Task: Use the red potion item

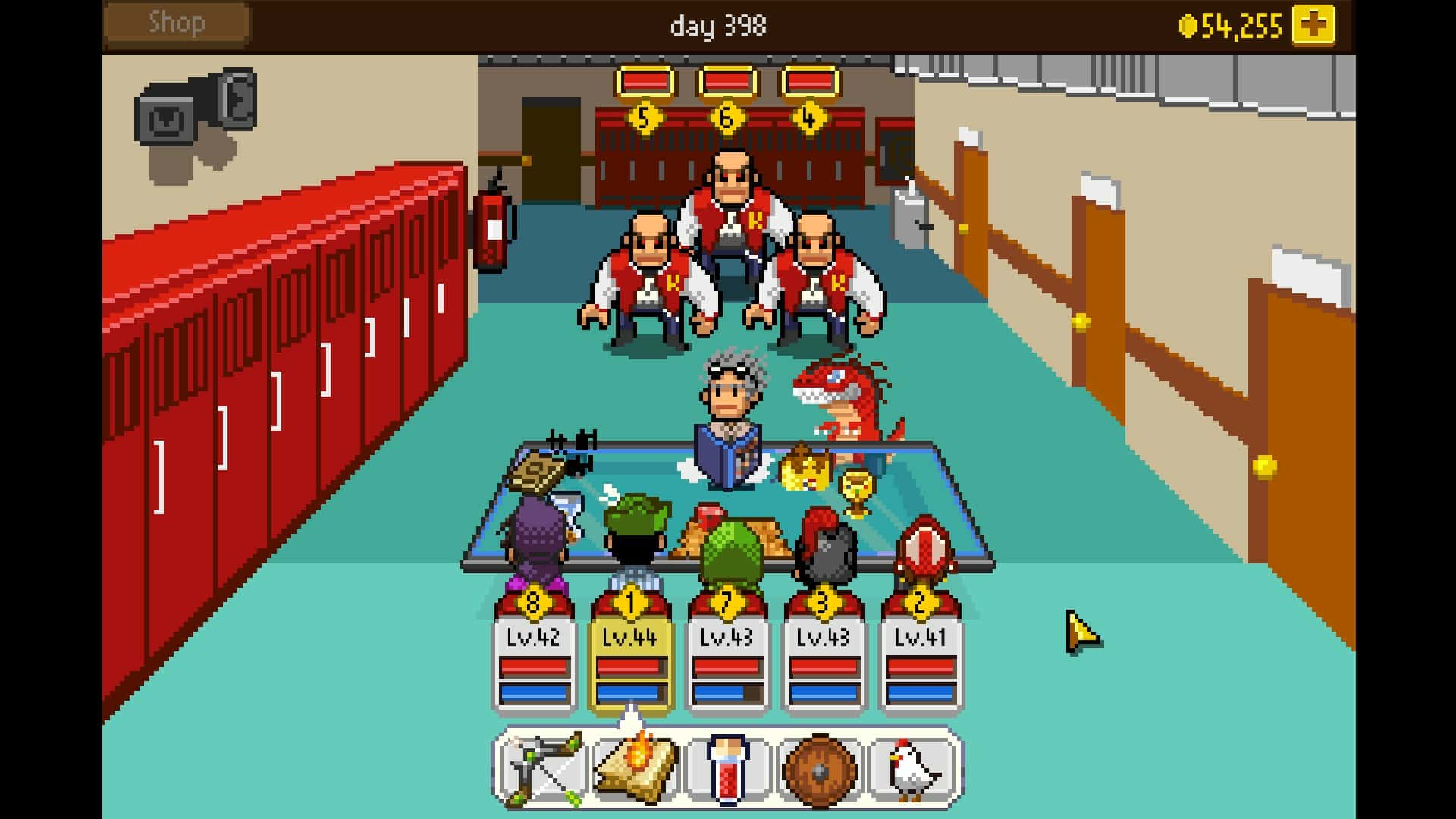Action: tap(727, 769)
